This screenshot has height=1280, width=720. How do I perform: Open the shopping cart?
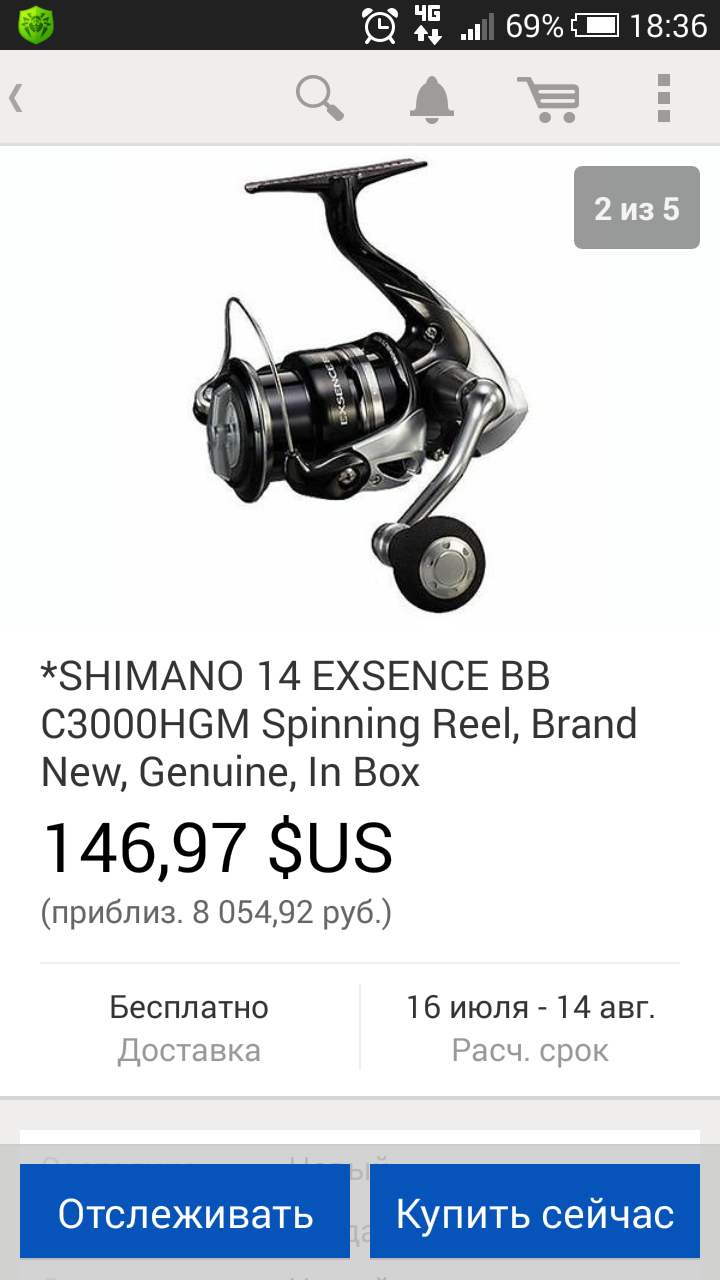(x=548, y=98)
